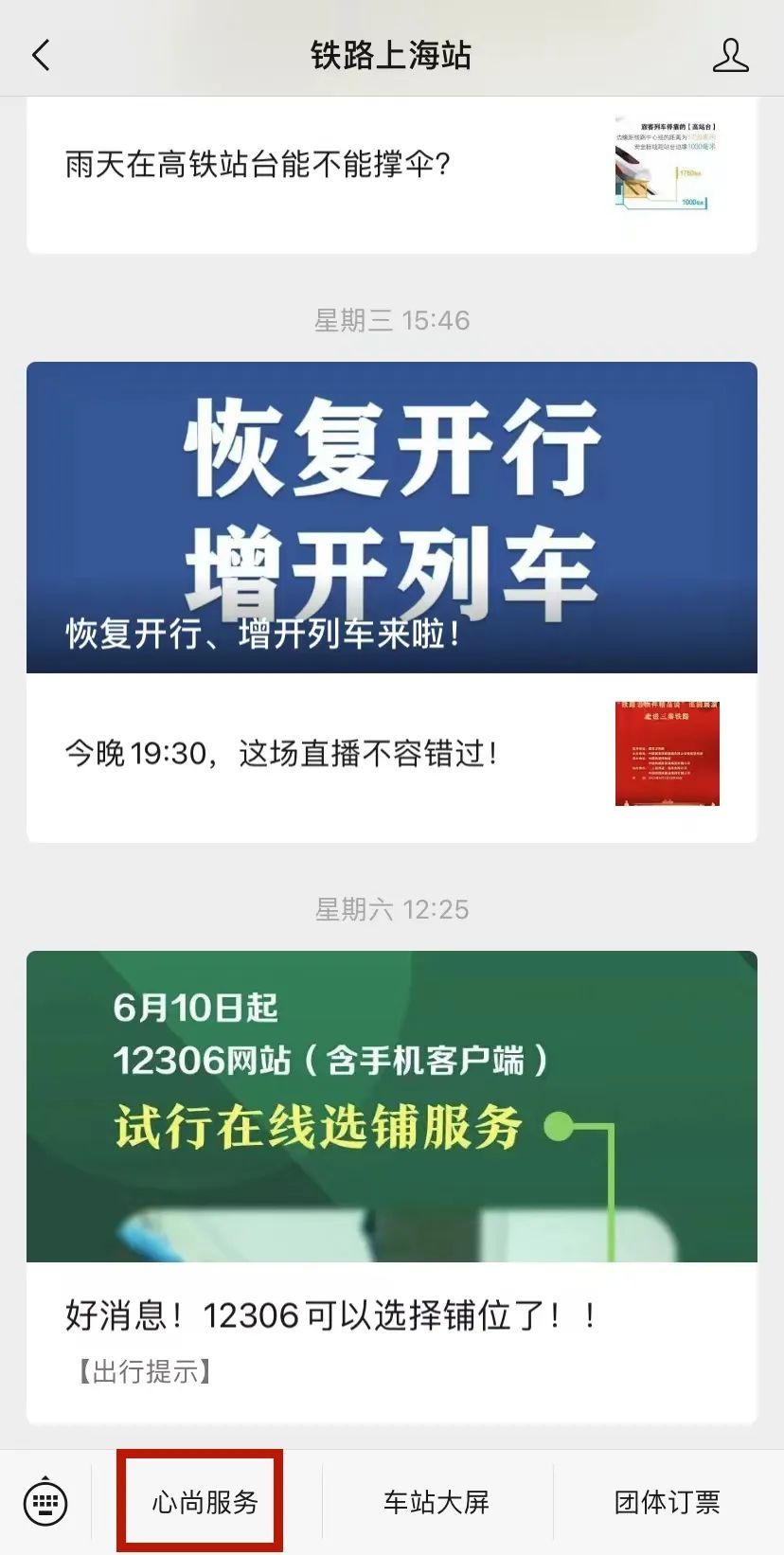
Task: Open the 心尚服务 menu
Action: point(205,1501)
